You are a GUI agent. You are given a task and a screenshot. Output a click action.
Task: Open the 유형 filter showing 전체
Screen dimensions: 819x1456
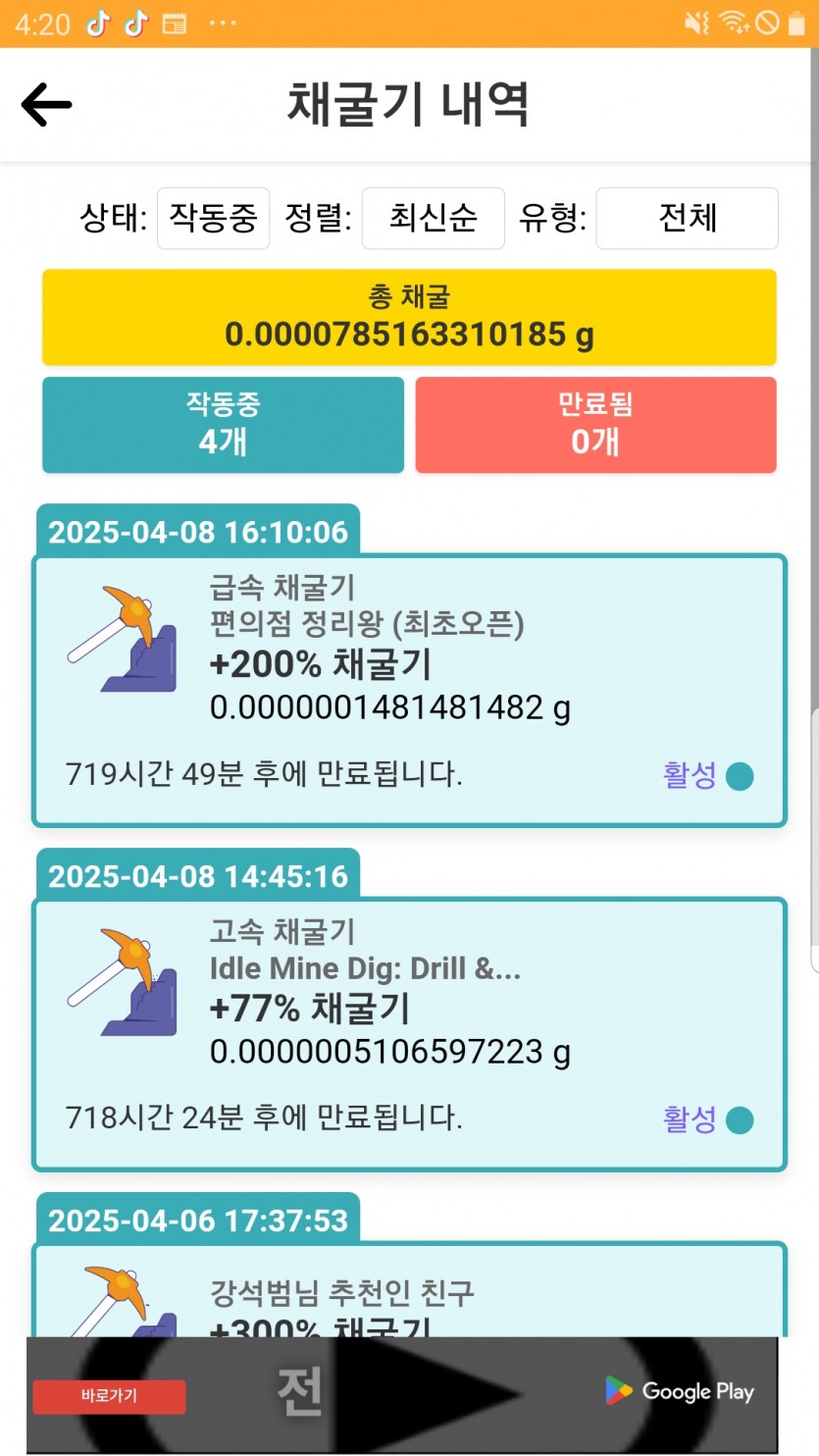687,218
